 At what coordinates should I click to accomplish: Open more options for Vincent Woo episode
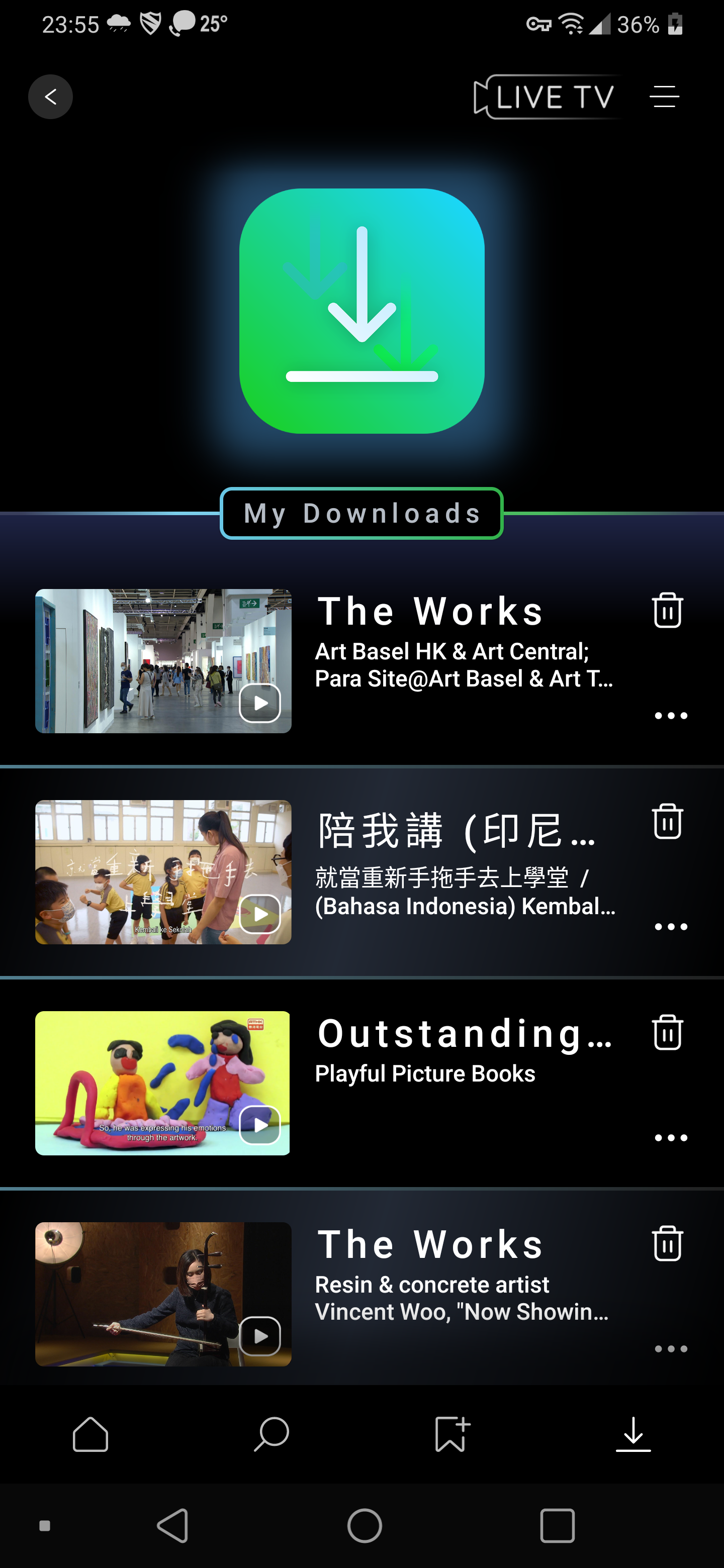pyautogui.click(x=670, y=1349)
